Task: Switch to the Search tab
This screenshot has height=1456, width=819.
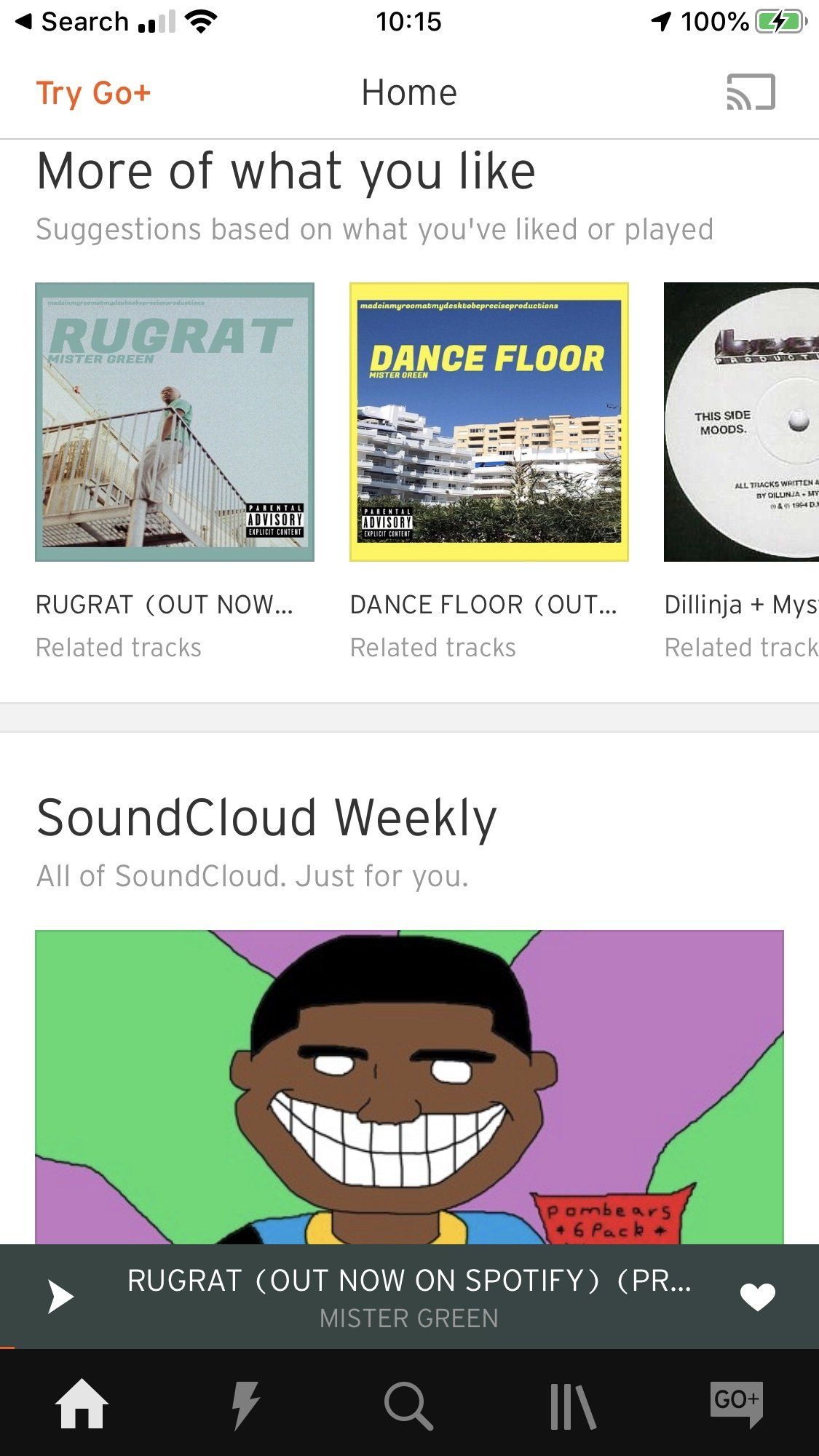Action: click(x=408, y=1404)
